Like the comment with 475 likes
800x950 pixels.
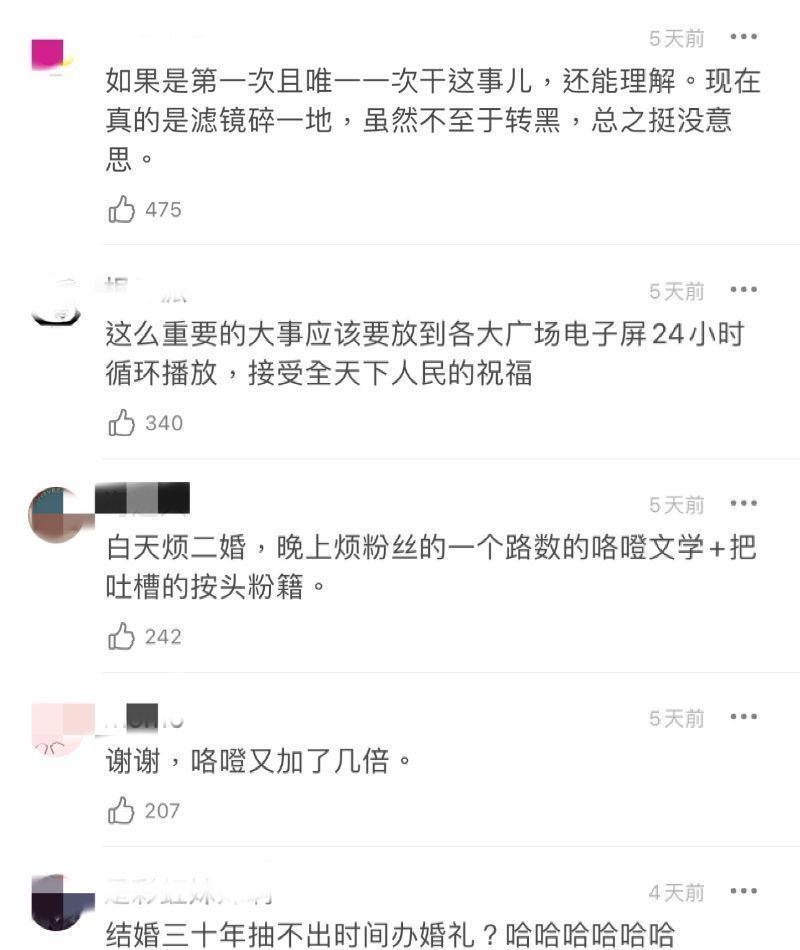(123, 209)
